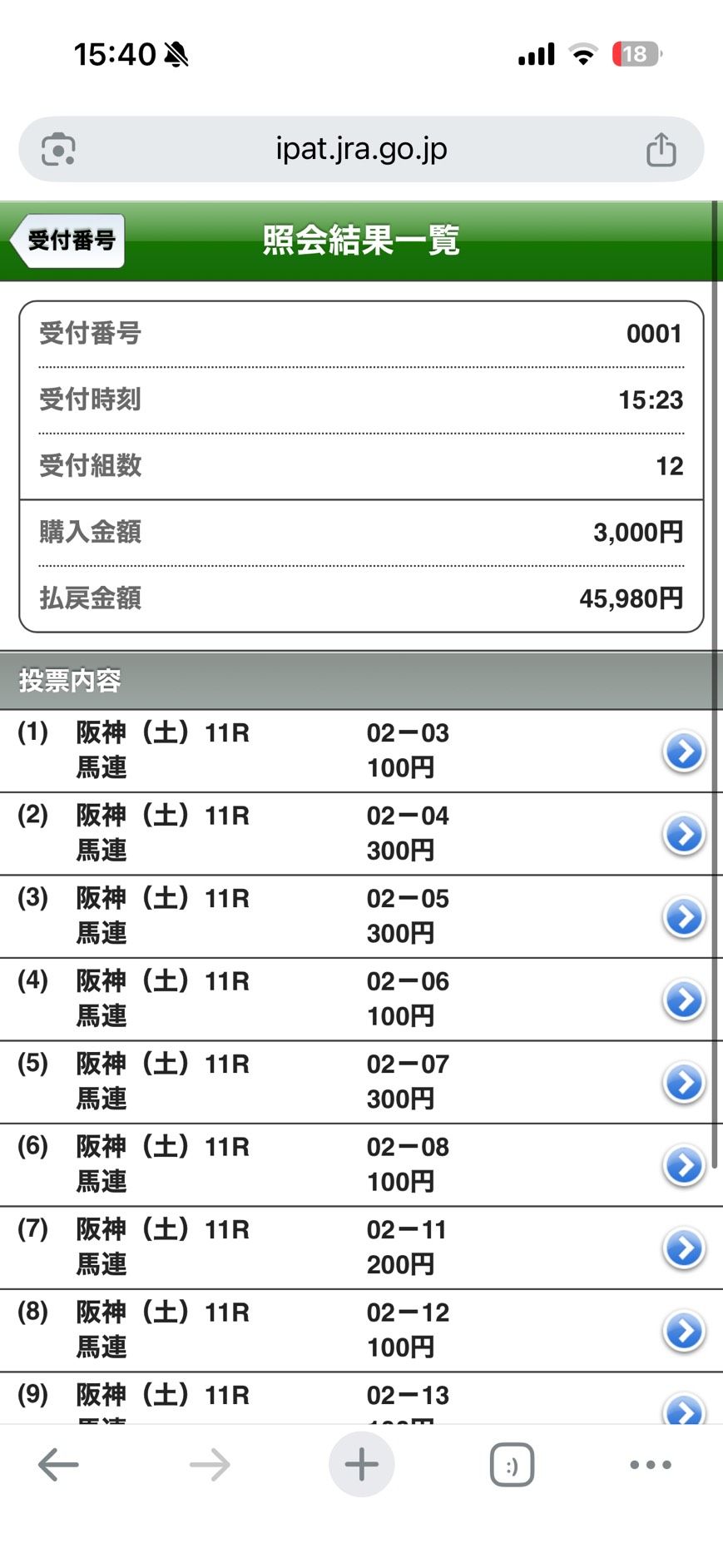
Task: Open a new tab using the plus icon
Action: click(360, 1465)
